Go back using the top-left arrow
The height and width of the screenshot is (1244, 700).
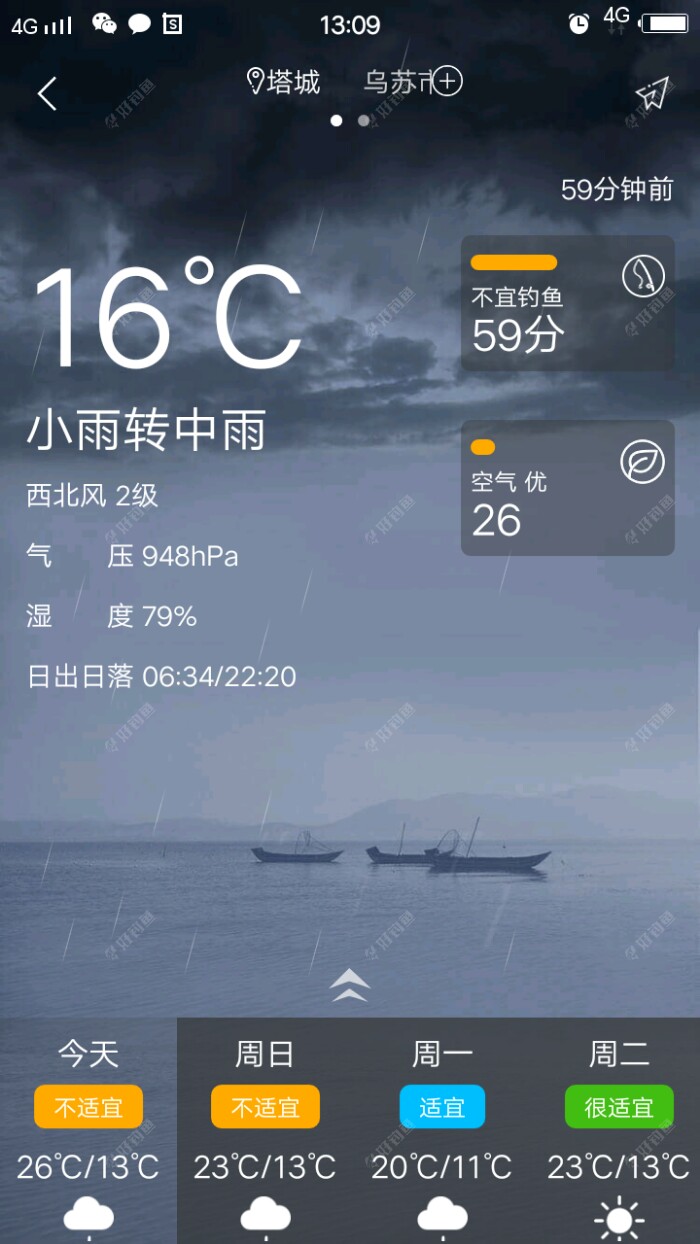click(47, 94)
